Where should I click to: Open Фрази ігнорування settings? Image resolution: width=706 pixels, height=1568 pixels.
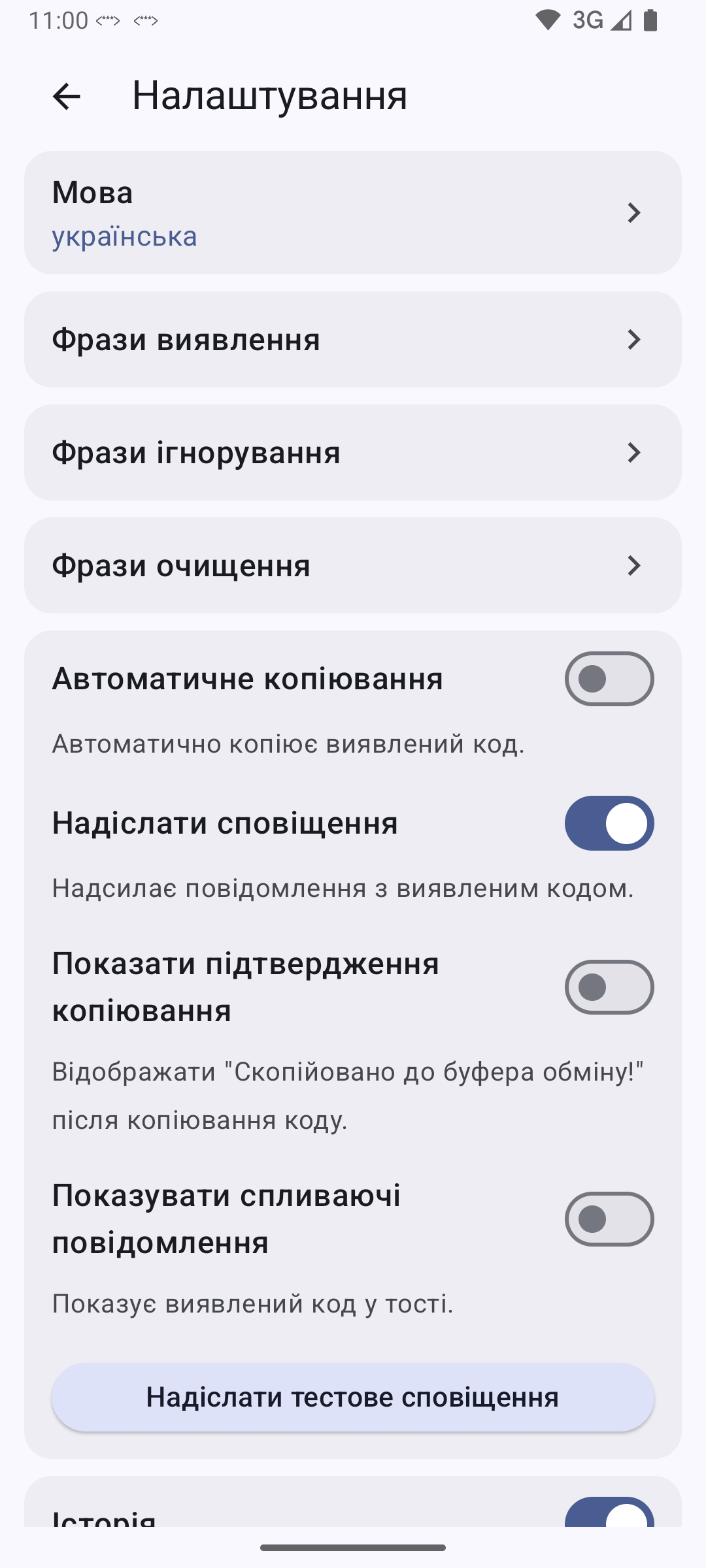point(353,453)
